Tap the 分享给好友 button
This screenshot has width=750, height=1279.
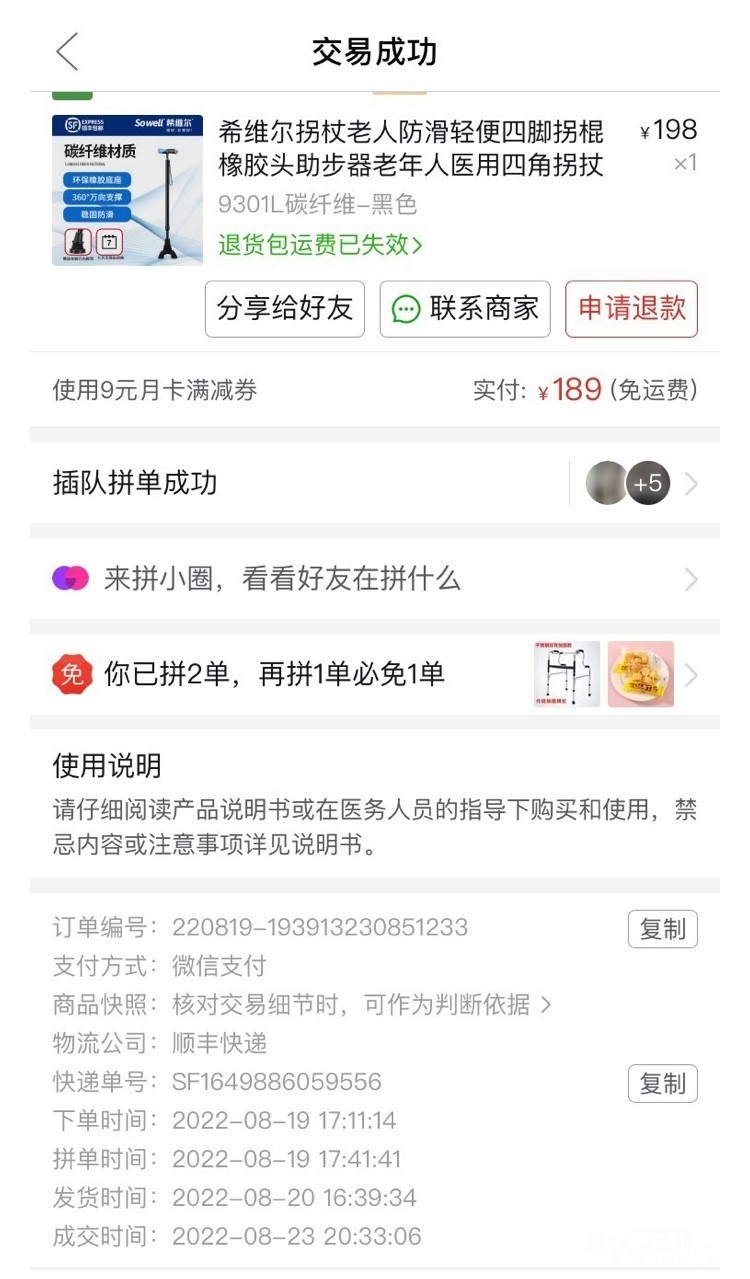tap(285, 309)
